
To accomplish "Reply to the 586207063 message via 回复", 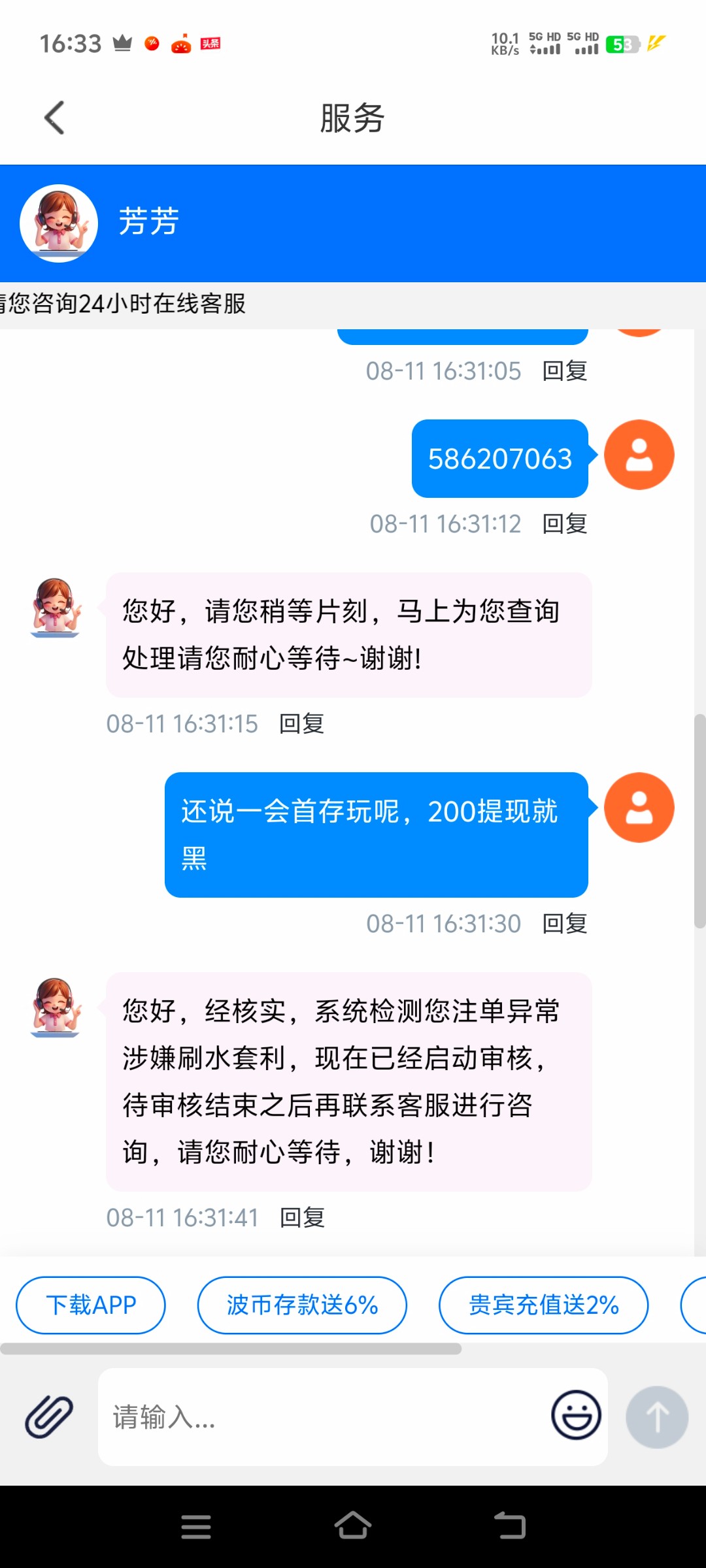I will click(565, 524).
